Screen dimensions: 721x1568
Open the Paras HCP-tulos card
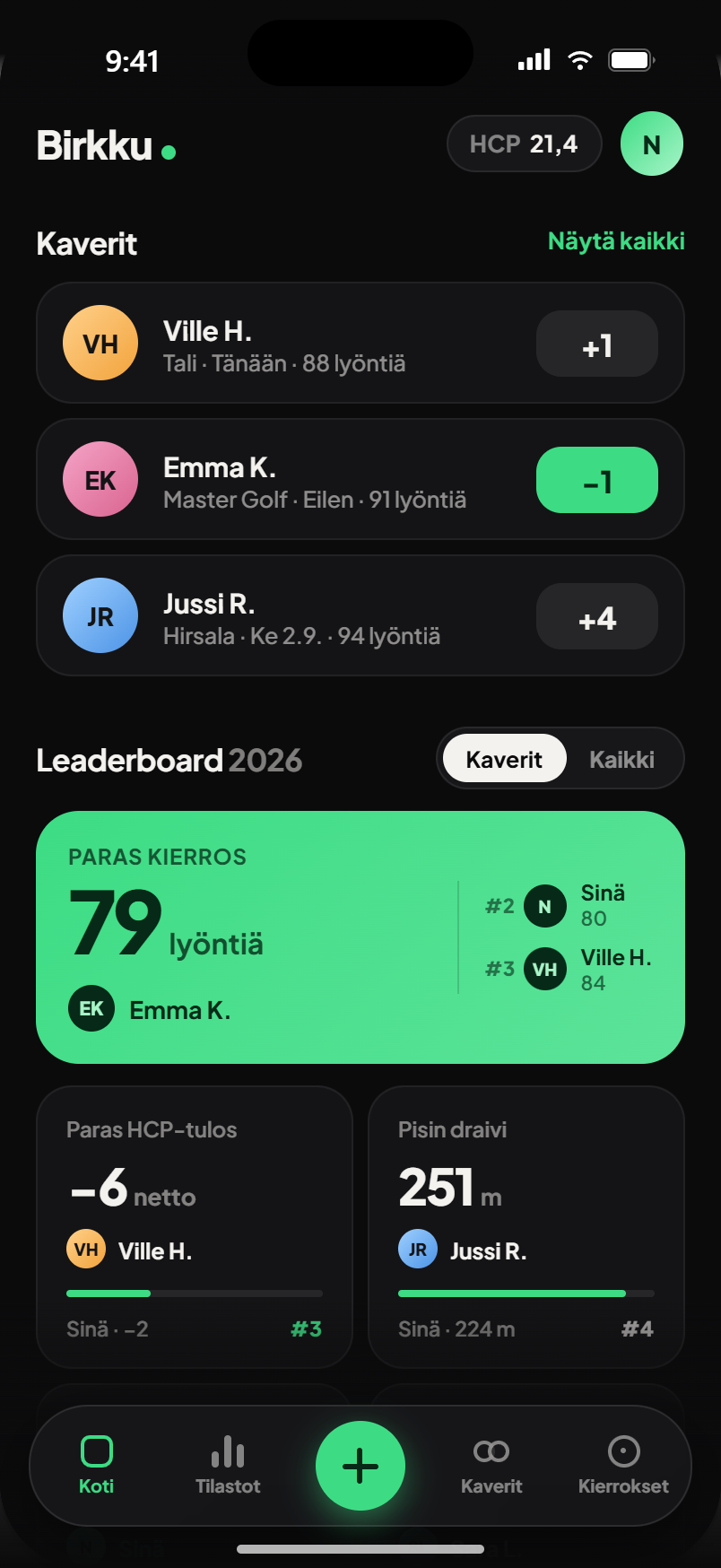pyautogui.click(x=195, y=1227)
